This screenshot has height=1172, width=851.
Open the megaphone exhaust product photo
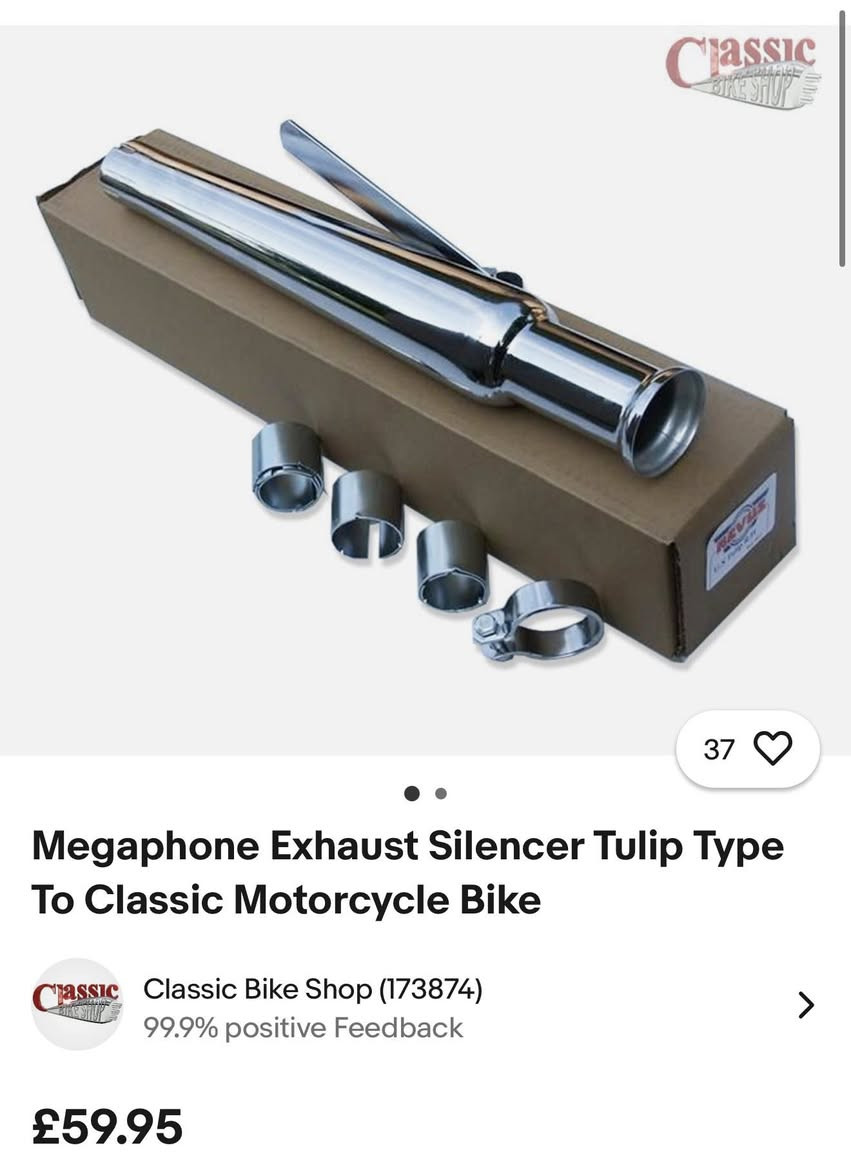[420, 390]
